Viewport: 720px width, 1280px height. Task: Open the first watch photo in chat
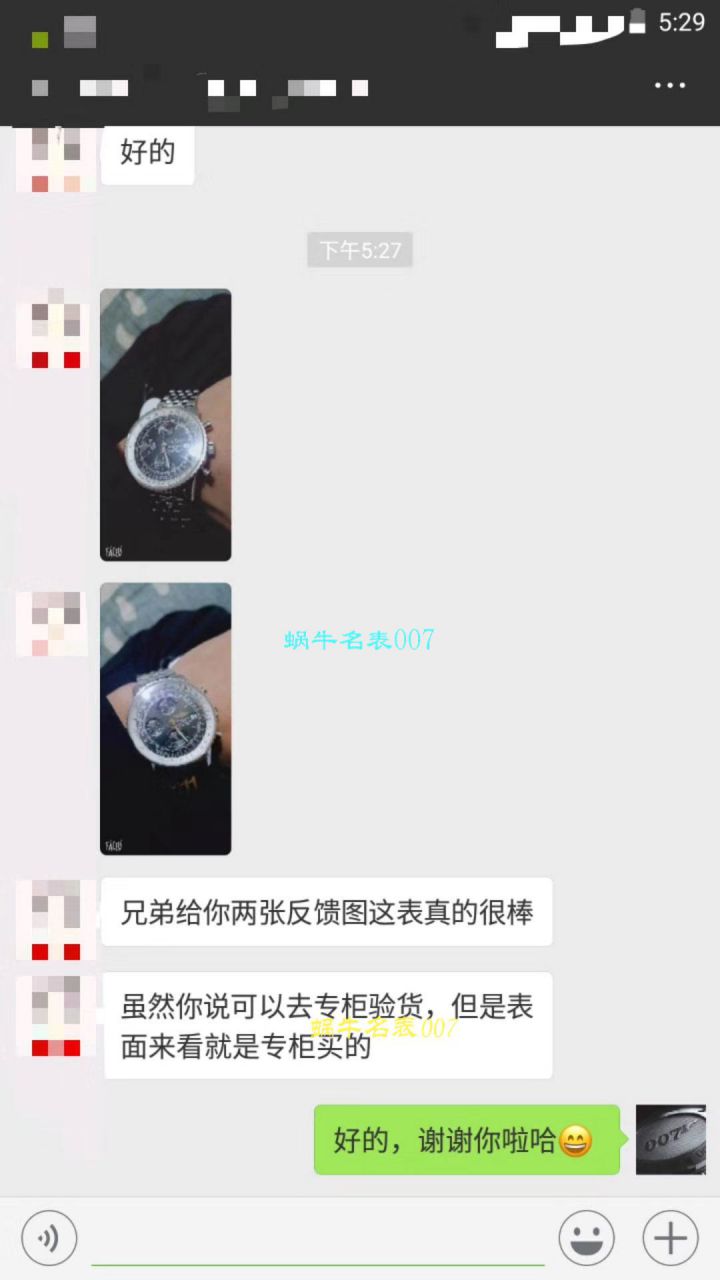pyautogui.click(x=166, y=425)
